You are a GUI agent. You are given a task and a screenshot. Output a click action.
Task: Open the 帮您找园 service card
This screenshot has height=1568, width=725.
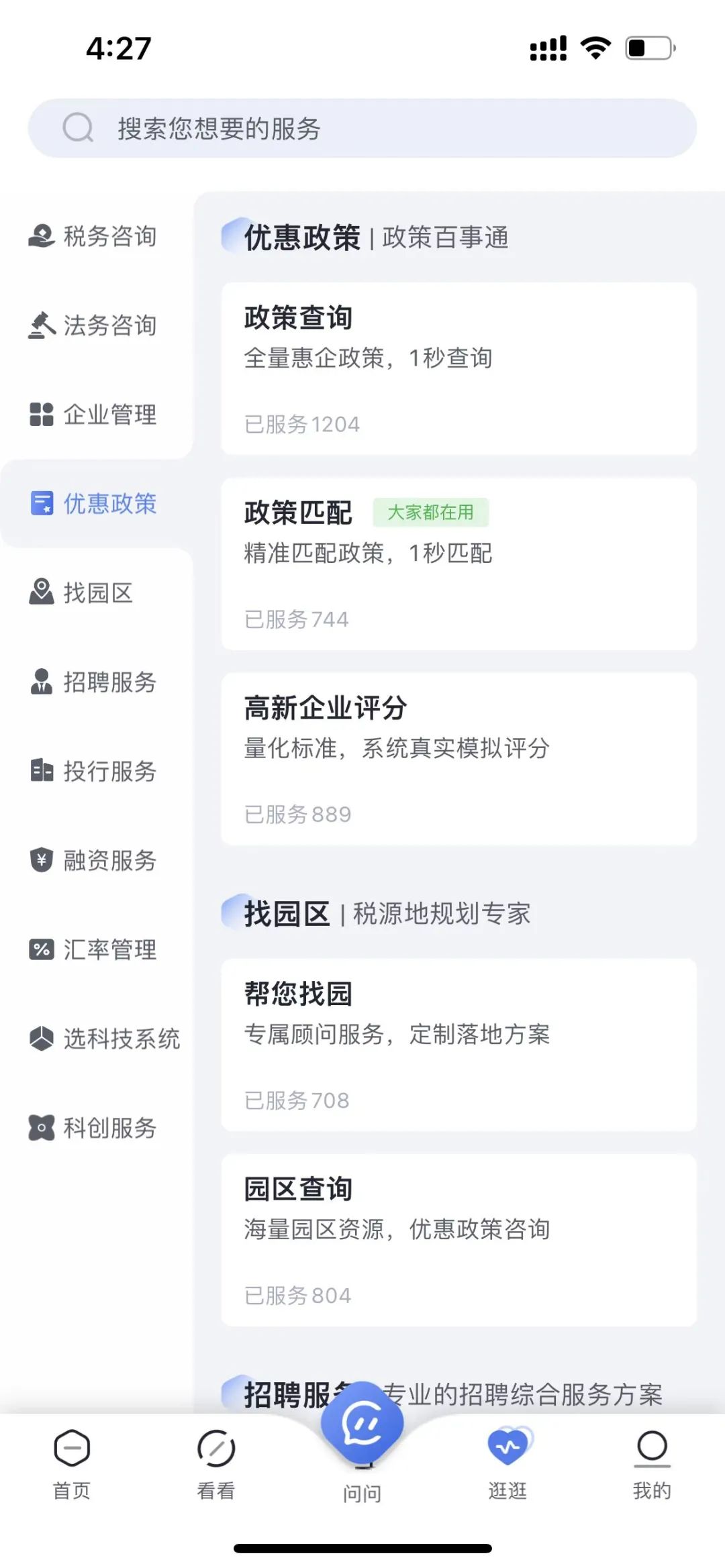(x=459, y=1045)
